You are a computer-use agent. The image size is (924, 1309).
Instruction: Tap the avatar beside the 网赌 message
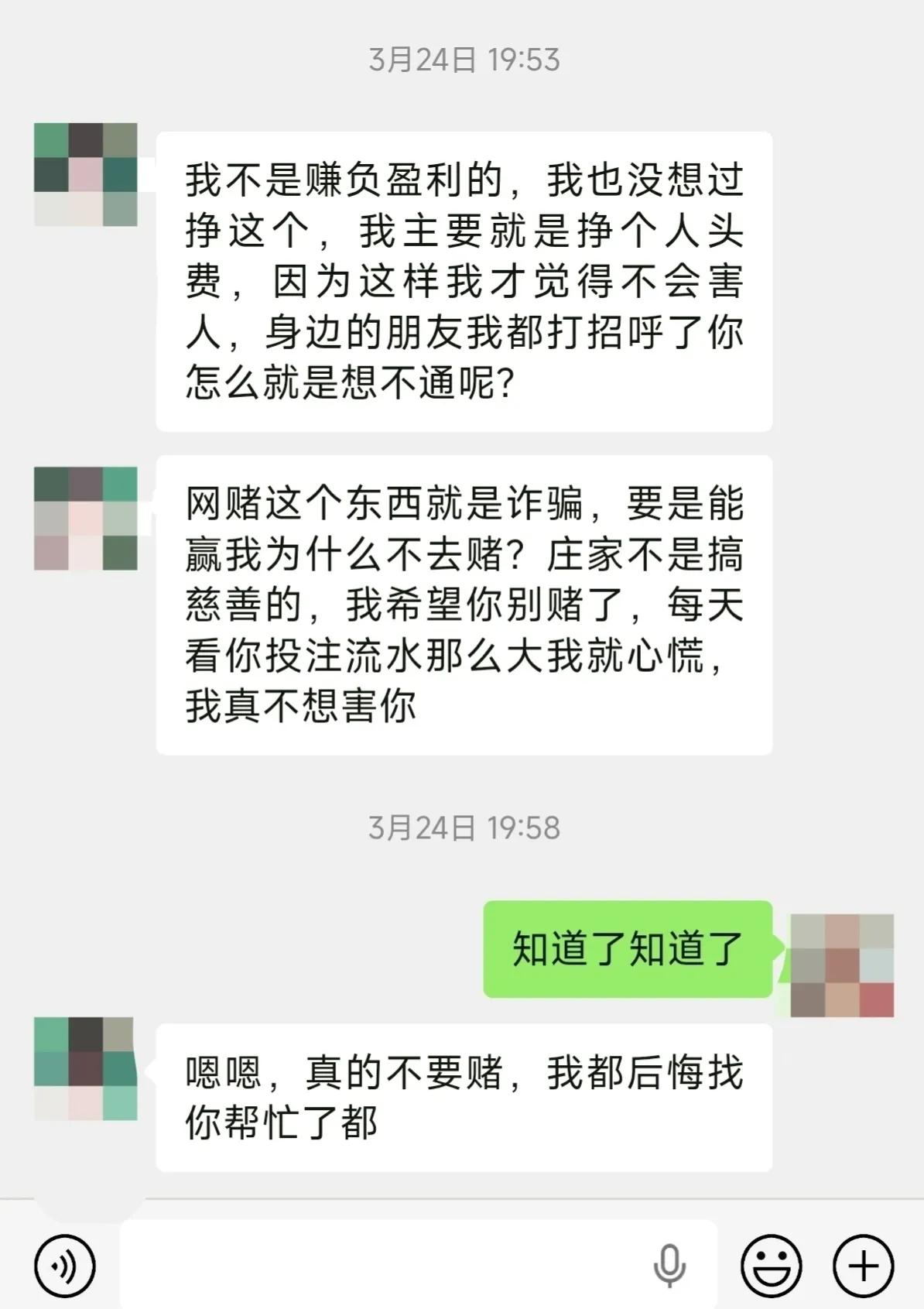pos(85,517)
